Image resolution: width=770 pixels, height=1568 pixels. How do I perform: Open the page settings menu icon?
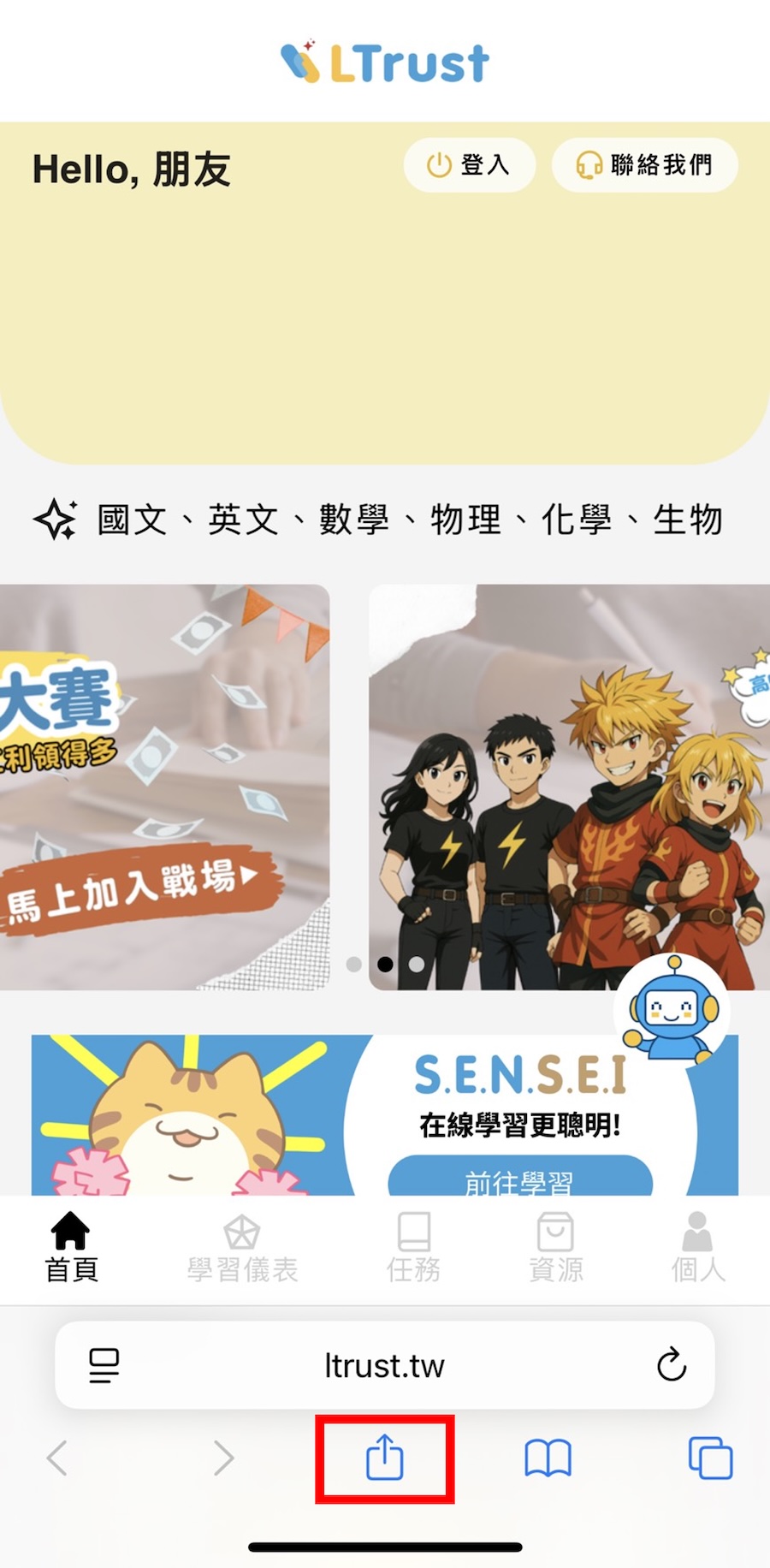104,1365
